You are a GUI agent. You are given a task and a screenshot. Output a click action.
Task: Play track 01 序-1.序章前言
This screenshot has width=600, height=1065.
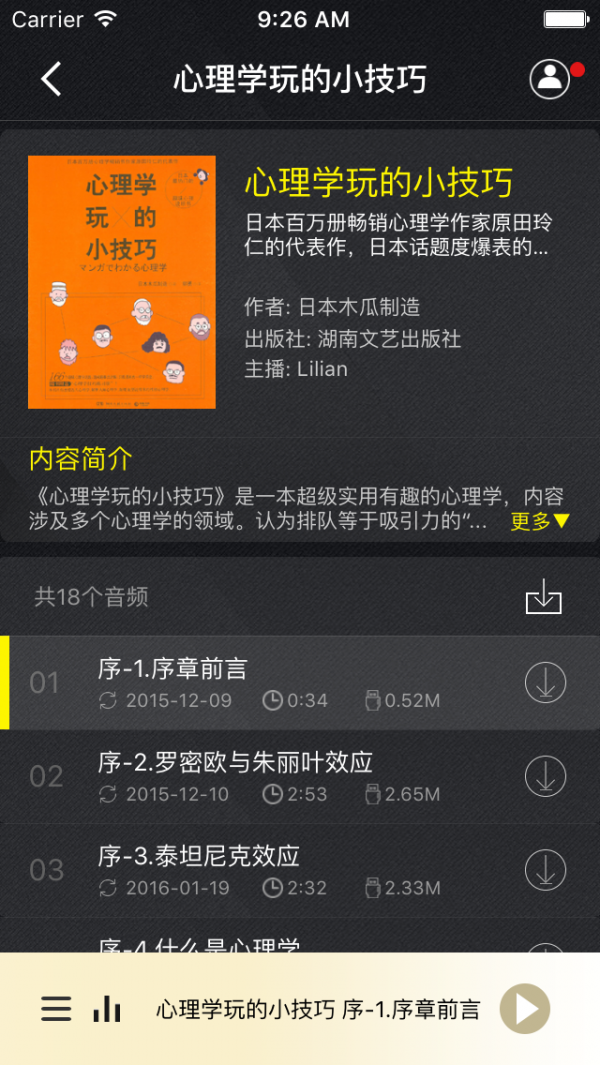point(300,683)
